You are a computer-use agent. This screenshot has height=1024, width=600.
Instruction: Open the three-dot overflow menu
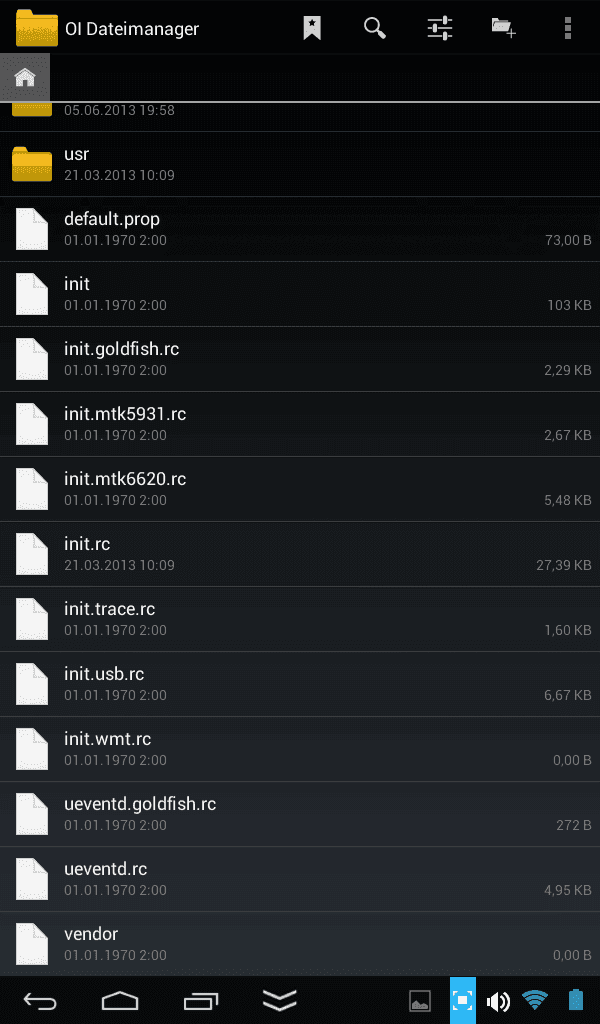pyautogui.click(x=567, y=28)
